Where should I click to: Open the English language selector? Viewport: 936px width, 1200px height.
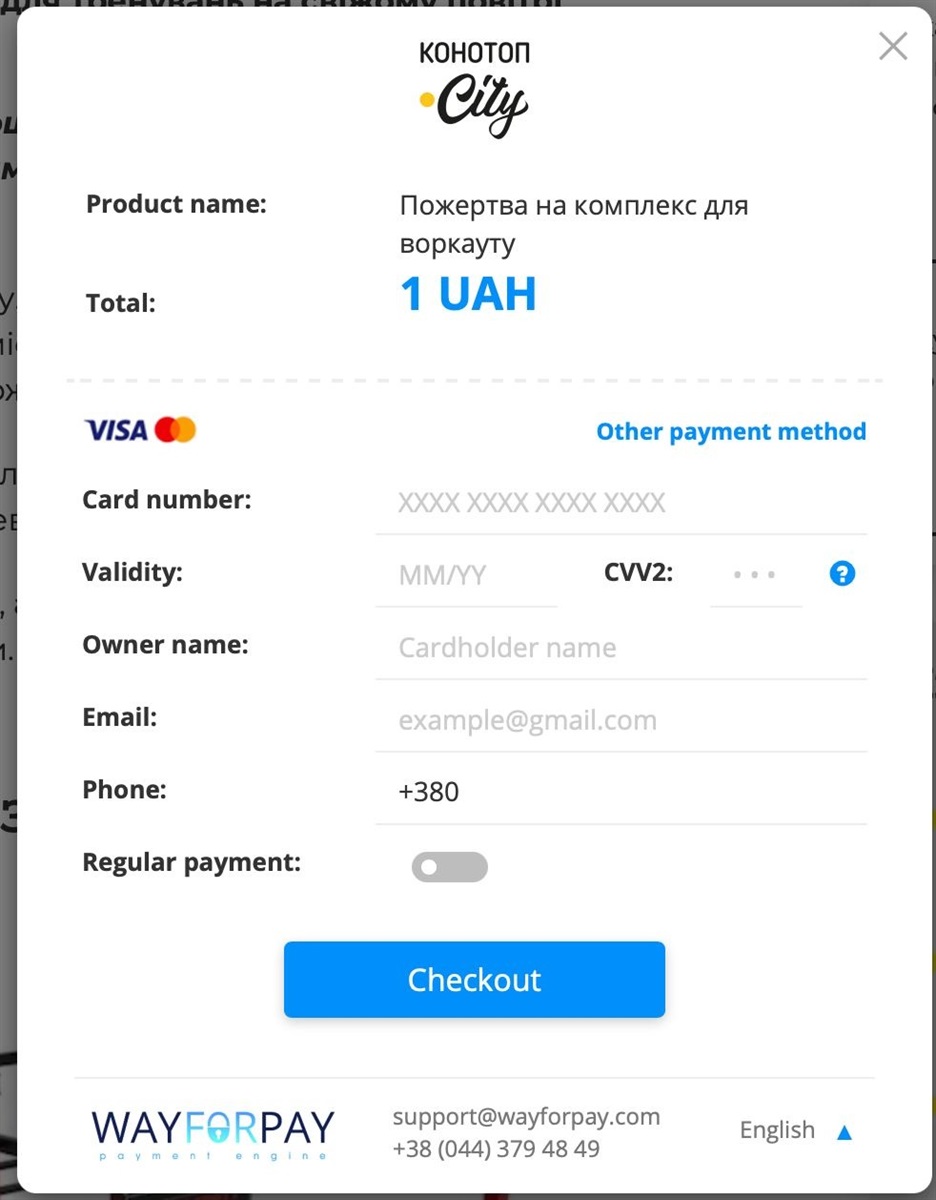[x=796, y=1131]
